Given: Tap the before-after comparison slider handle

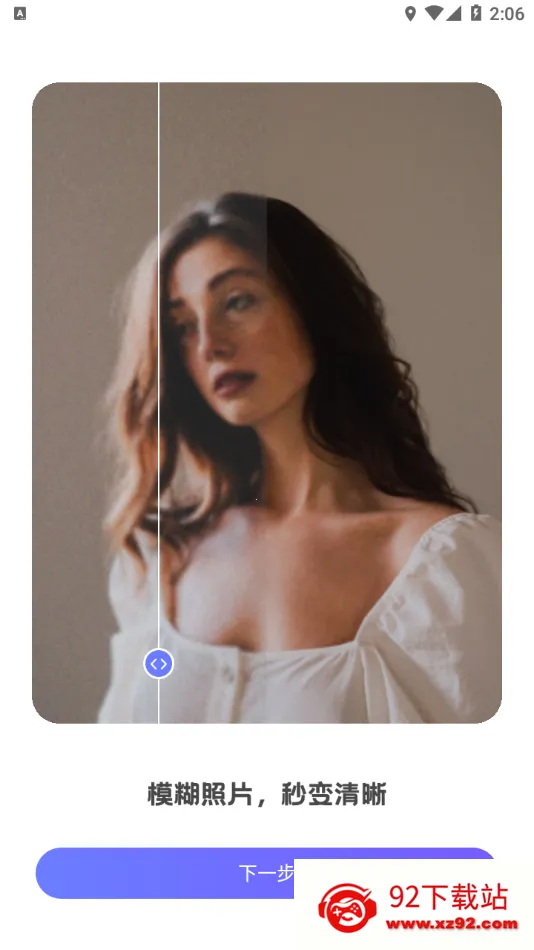Looking at the screenshot, I should tap(159, 663).
